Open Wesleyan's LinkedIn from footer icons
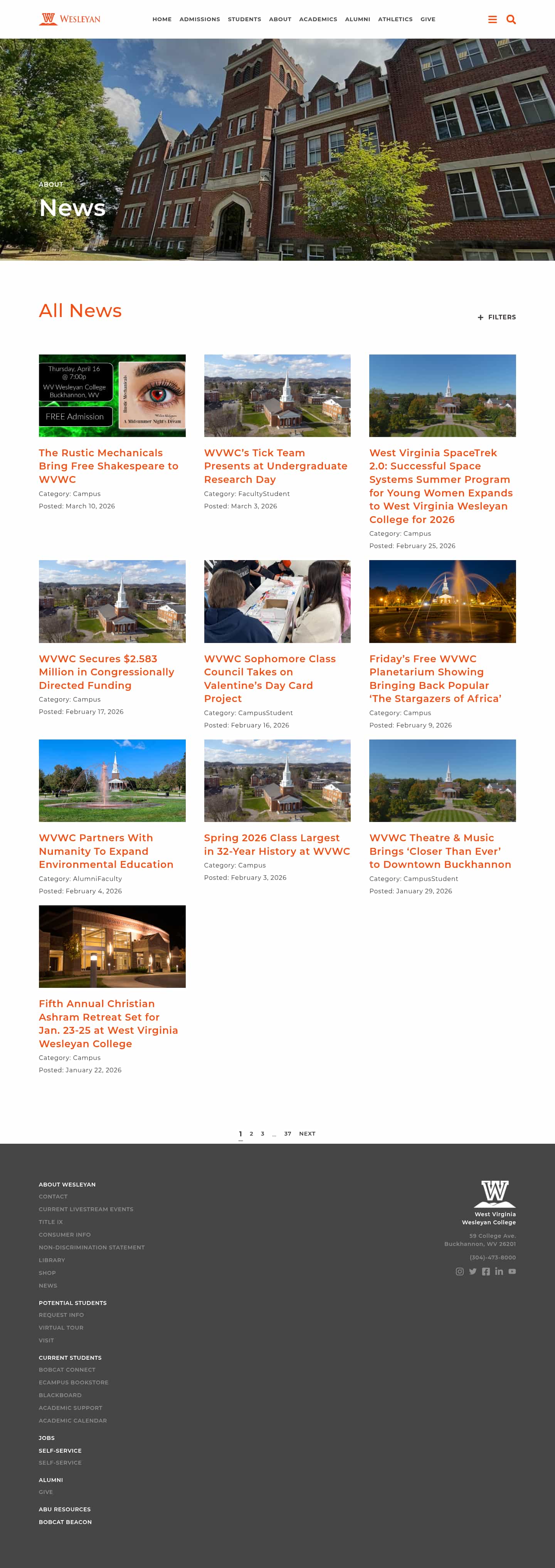This screenshot has width=555, height=1568. [x=499, y=1271]
